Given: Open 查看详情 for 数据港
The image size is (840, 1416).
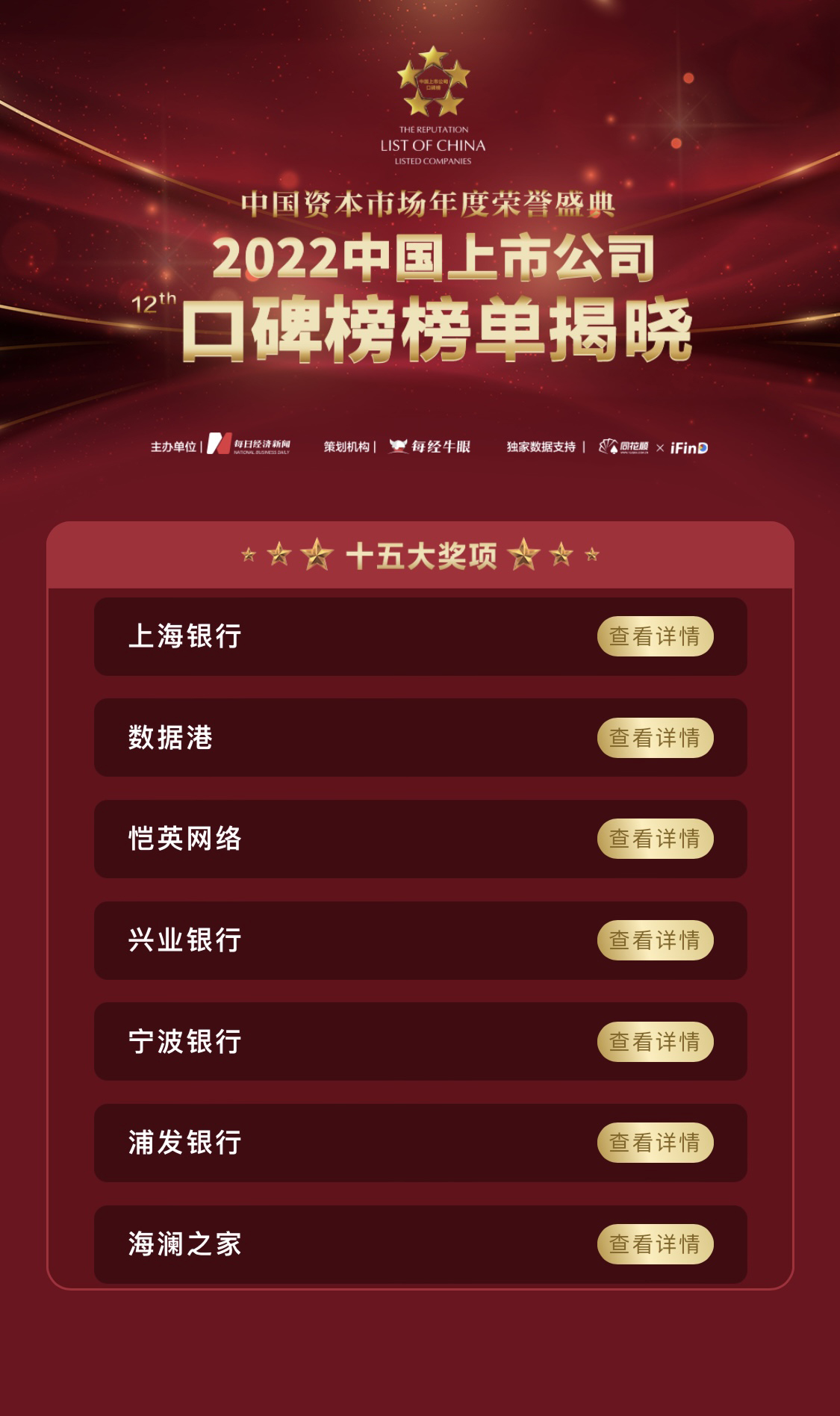Looking at the screenshot, I should pyautogui.click(x=655, y=738).
